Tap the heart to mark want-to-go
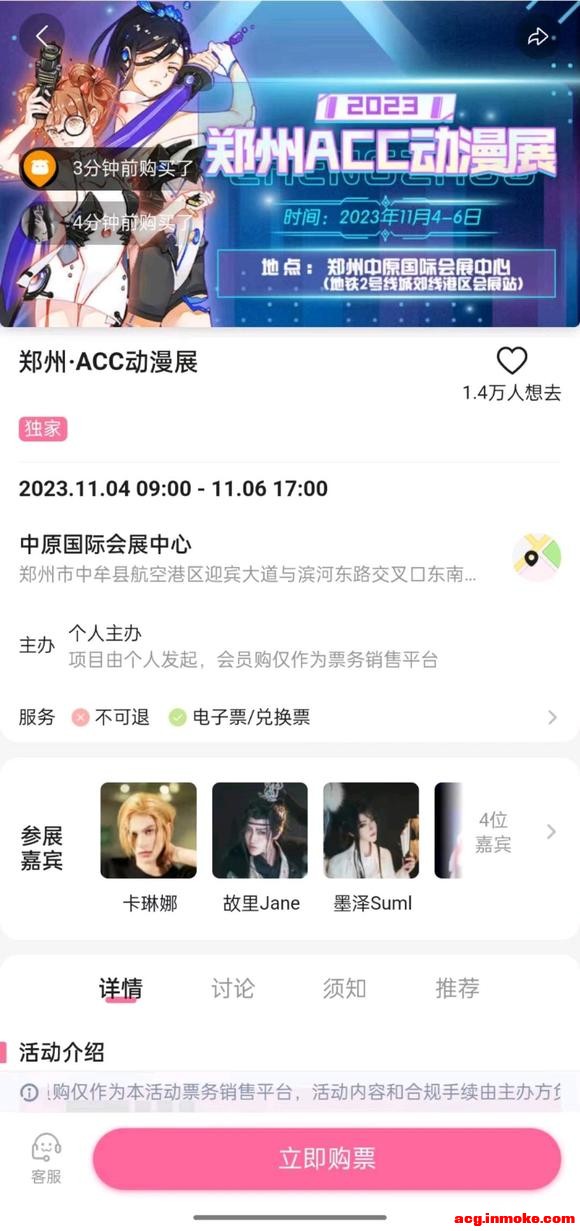 pos(511,361)
